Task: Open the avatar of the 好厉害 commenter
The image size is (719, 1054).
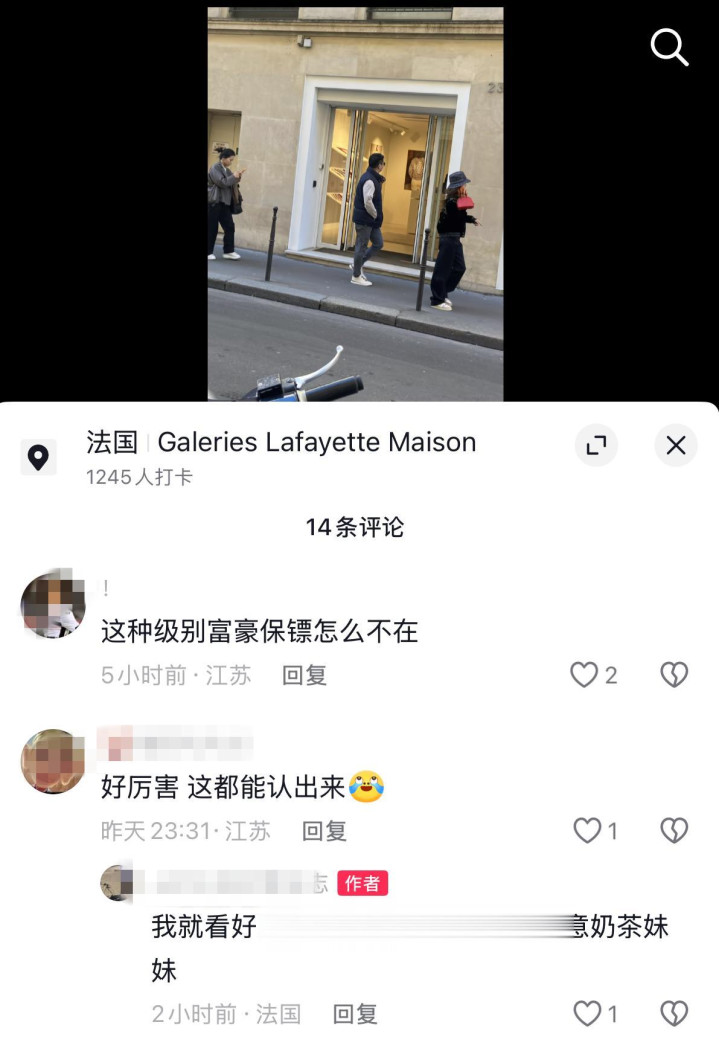Action: pyautogui.click(x=52, y=762)
